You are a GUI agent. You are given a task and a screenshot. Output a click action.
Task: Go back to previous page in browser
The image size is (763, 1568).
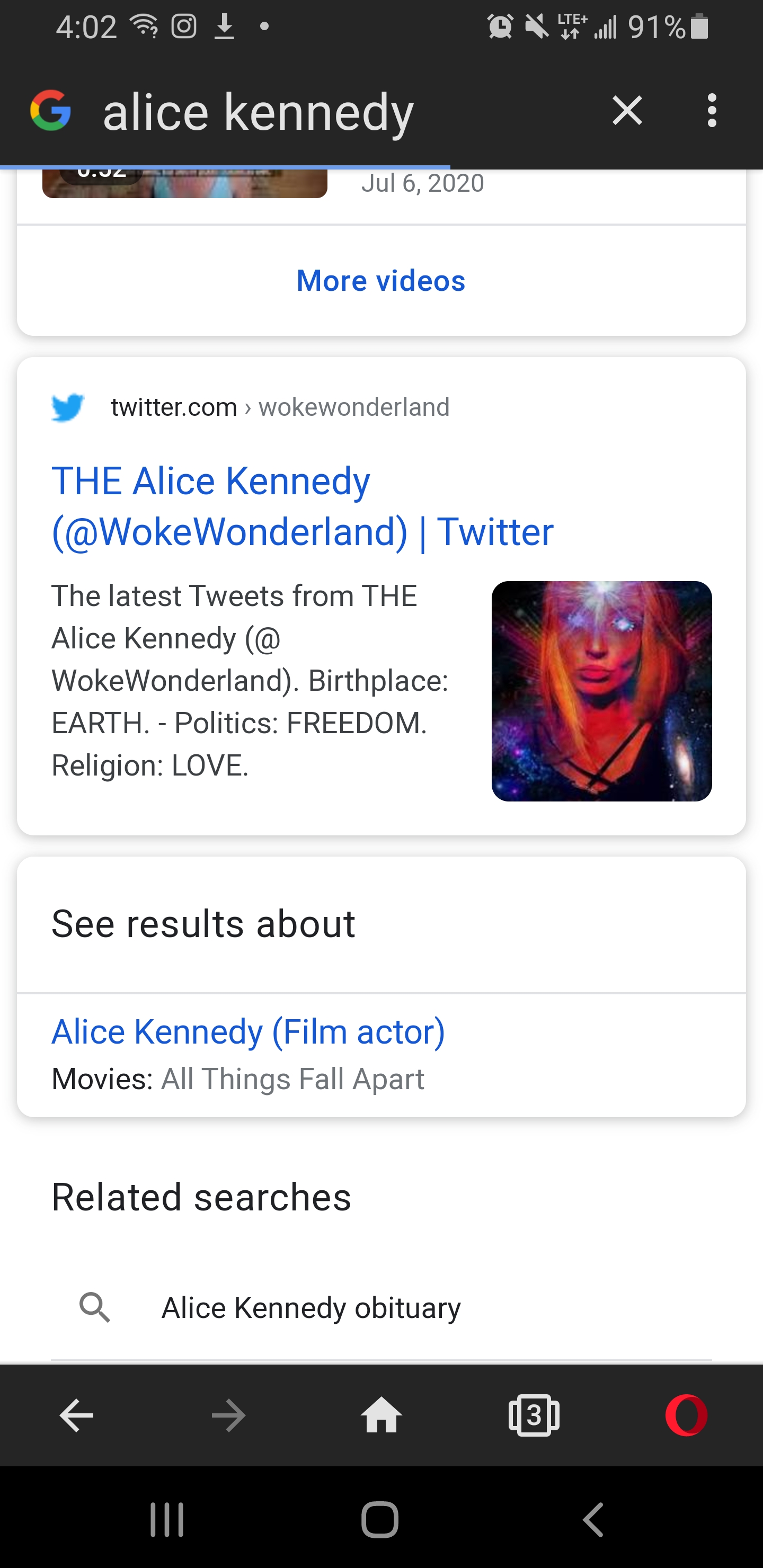click(x=76, y=1415)
